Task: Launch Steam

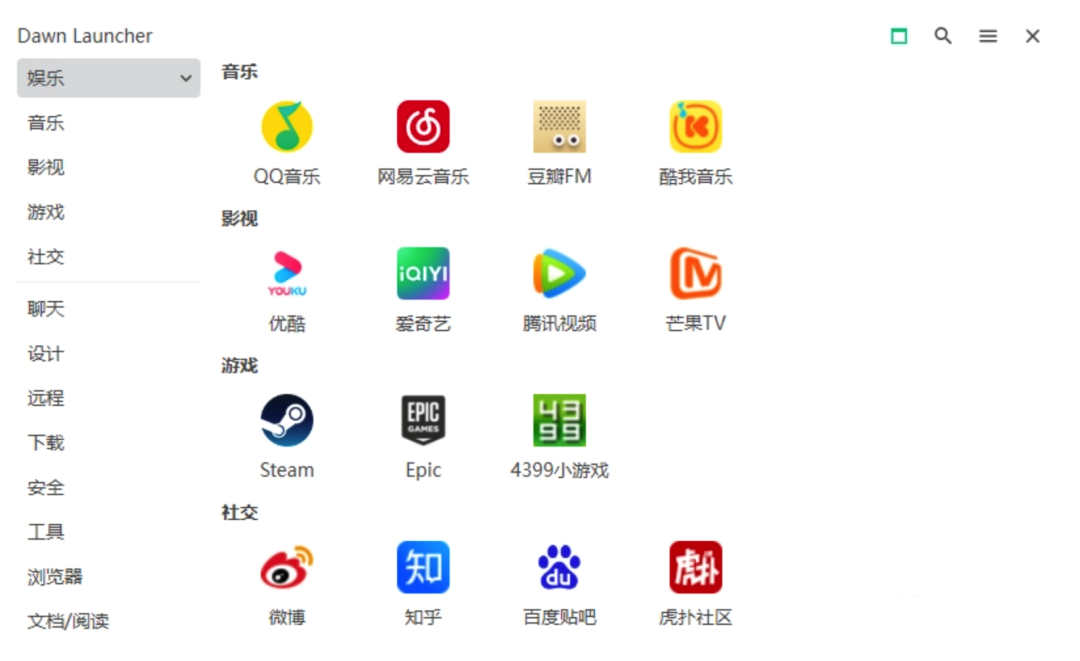Action: pyautogui.click(x=287, y=421)
